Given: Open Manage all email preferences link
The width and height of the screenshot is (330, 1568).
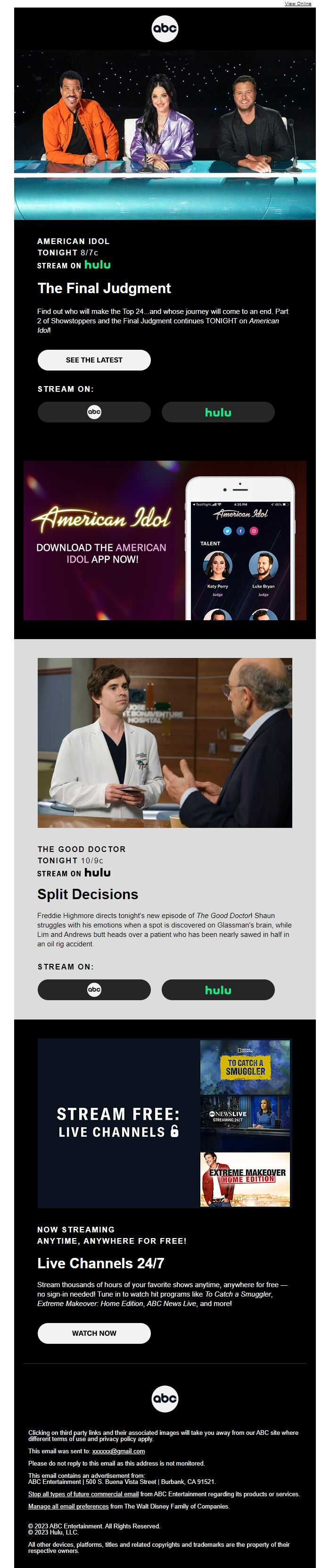Looking at the screenshot, I should (68, 1506).
